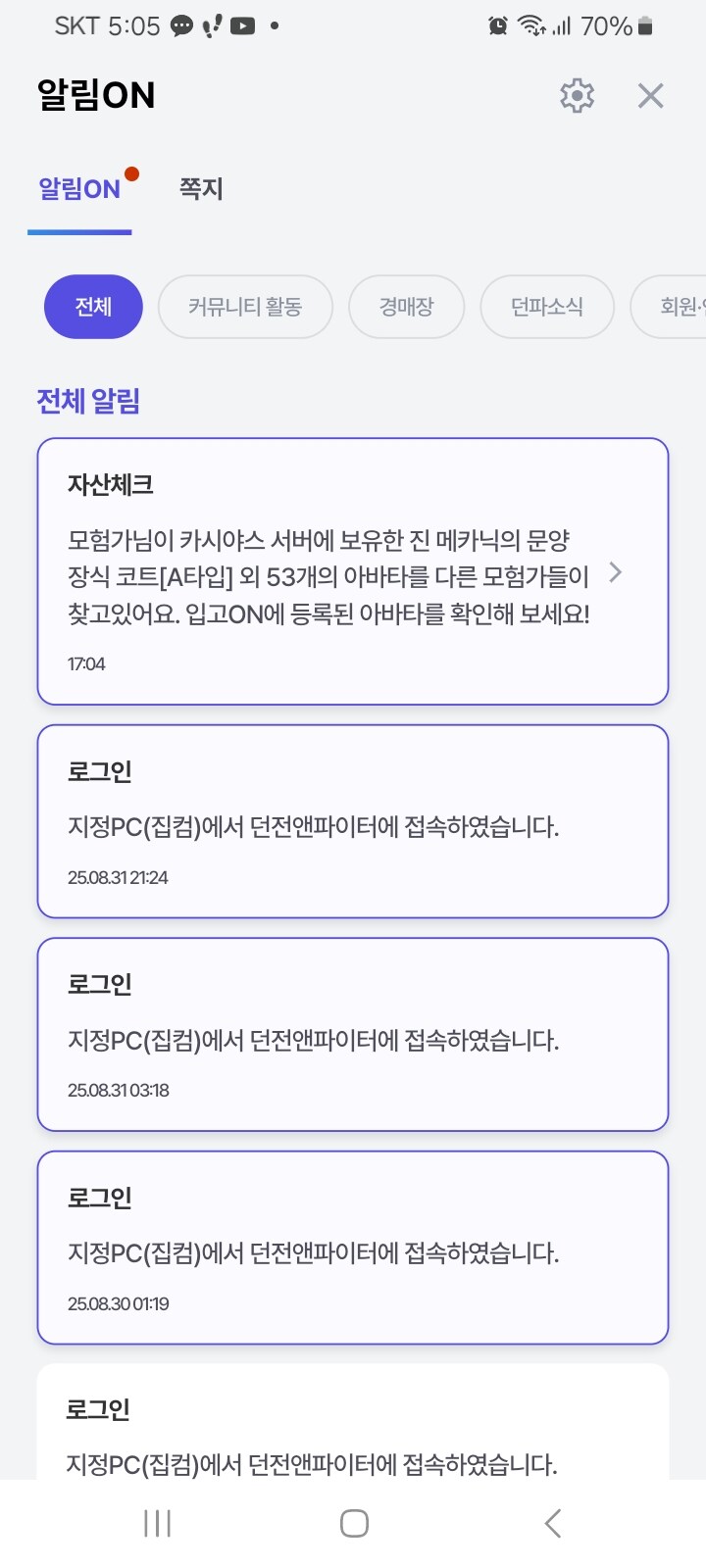The height and width of the screenshot is (1568, 706).
Task: Open login notification from 25.08.31 21:24
Action: click(x=353, y=821)
